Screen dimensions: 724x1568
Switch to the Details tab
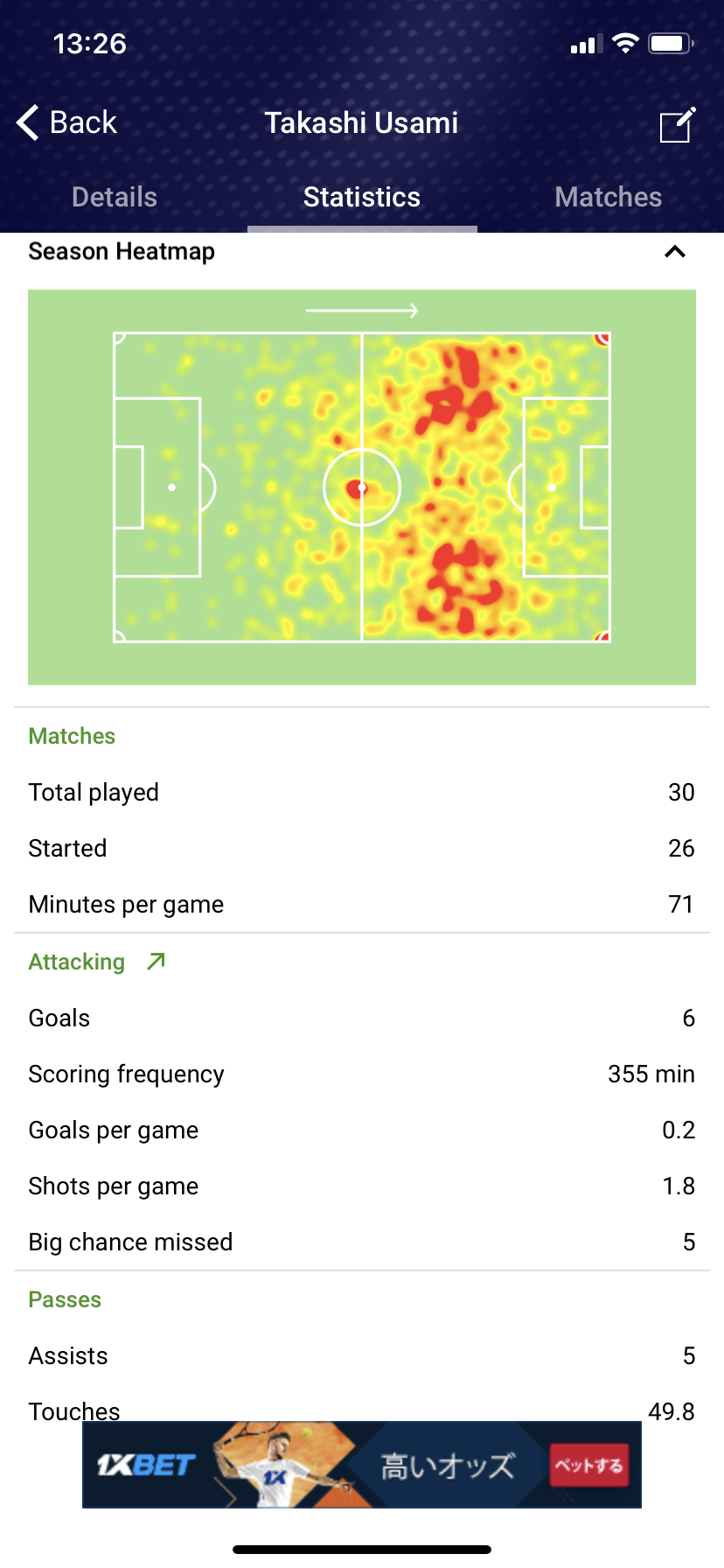click(115, 197)
